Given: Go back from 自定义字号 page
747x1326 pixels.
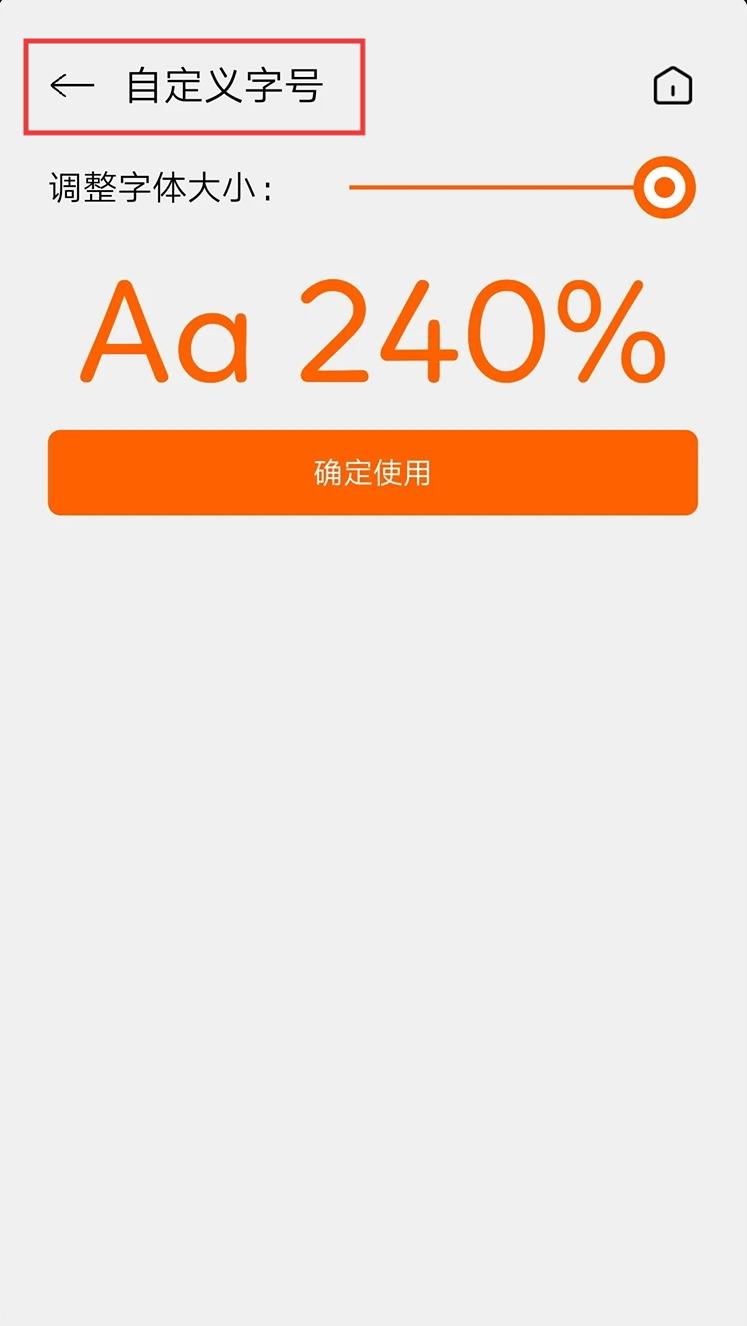Looking at the screenshot, I should click(x=72, y=87).
